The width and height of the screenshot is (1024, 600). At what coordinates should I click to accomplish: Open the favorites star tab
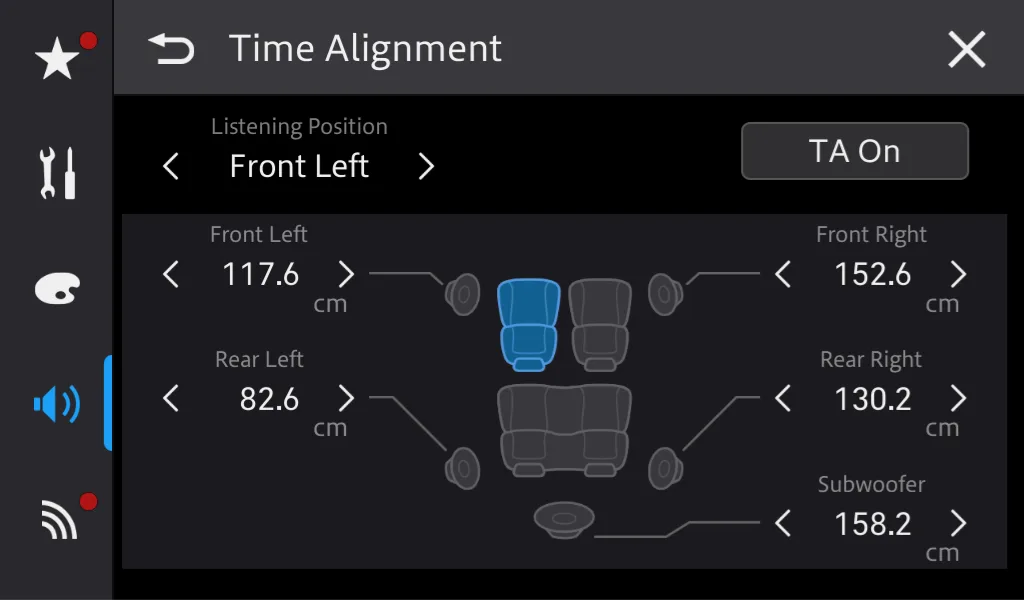point(56,60)
